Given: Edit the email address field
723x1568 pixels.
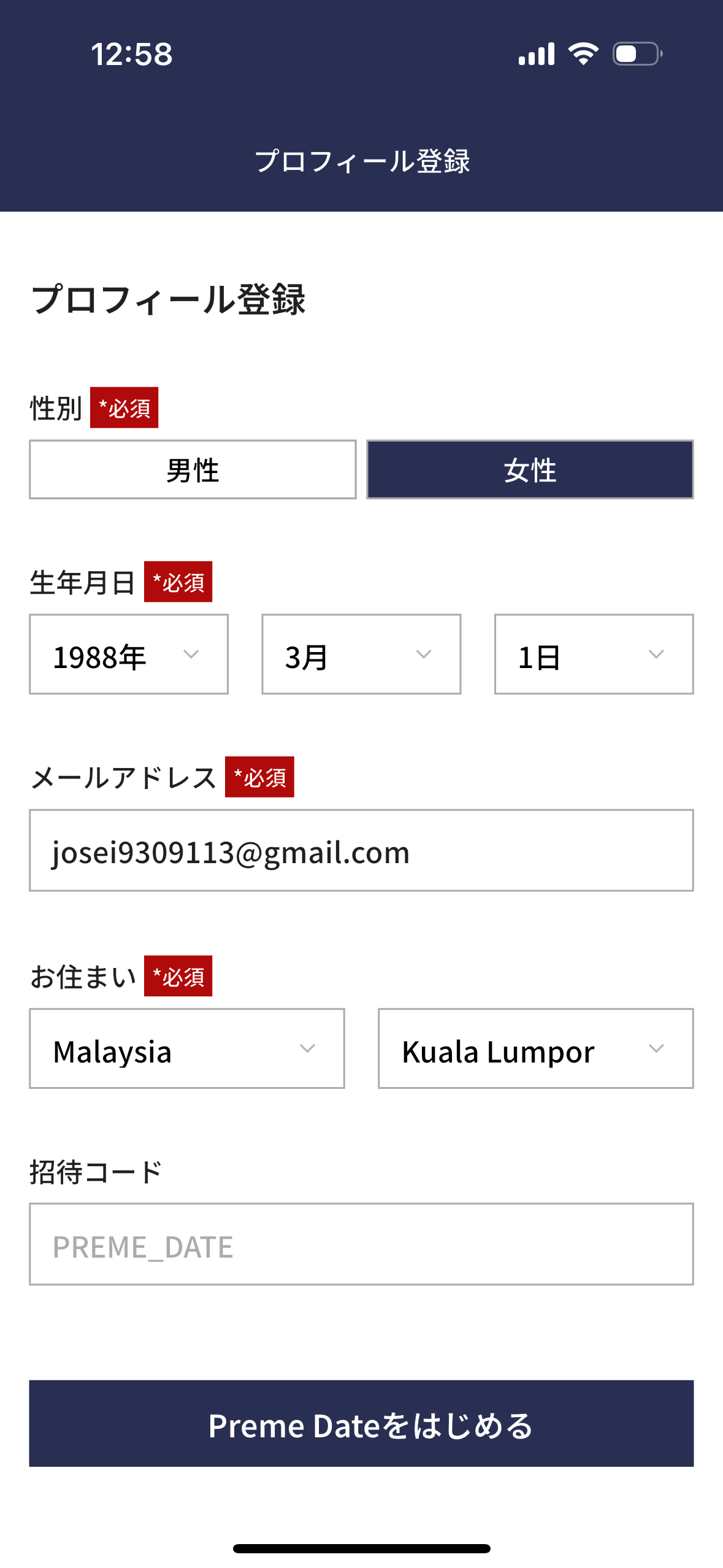Looking at the screenshot, I should 361,850.
